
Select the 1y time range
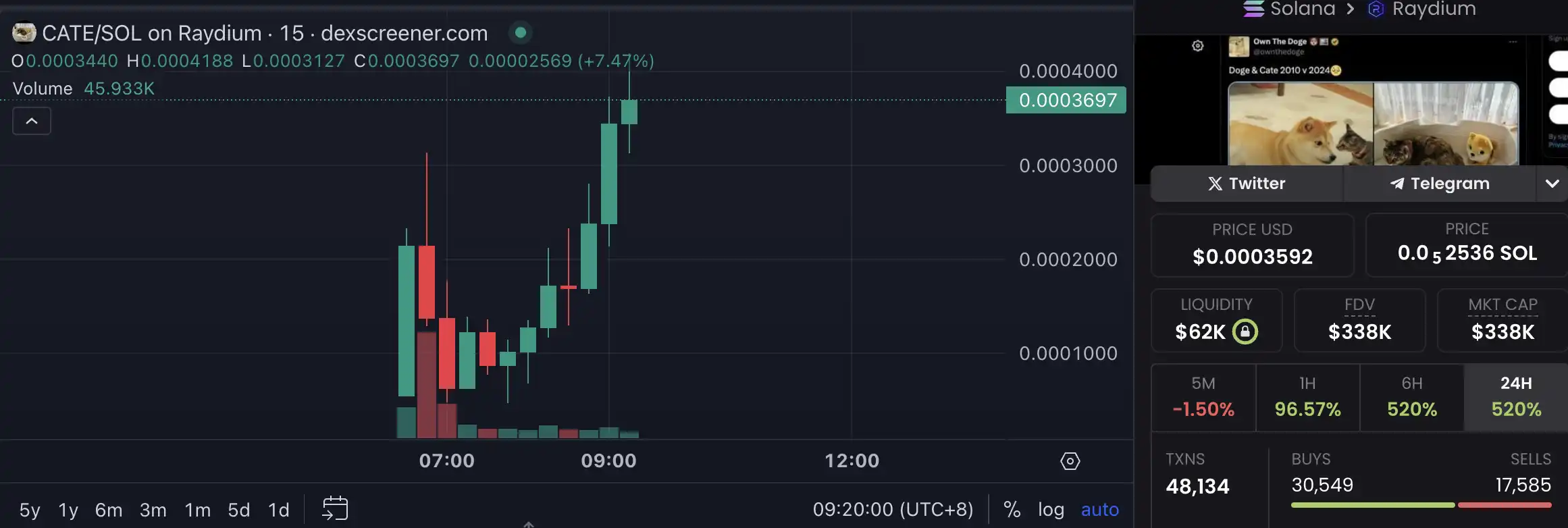[x=68, y=510]
